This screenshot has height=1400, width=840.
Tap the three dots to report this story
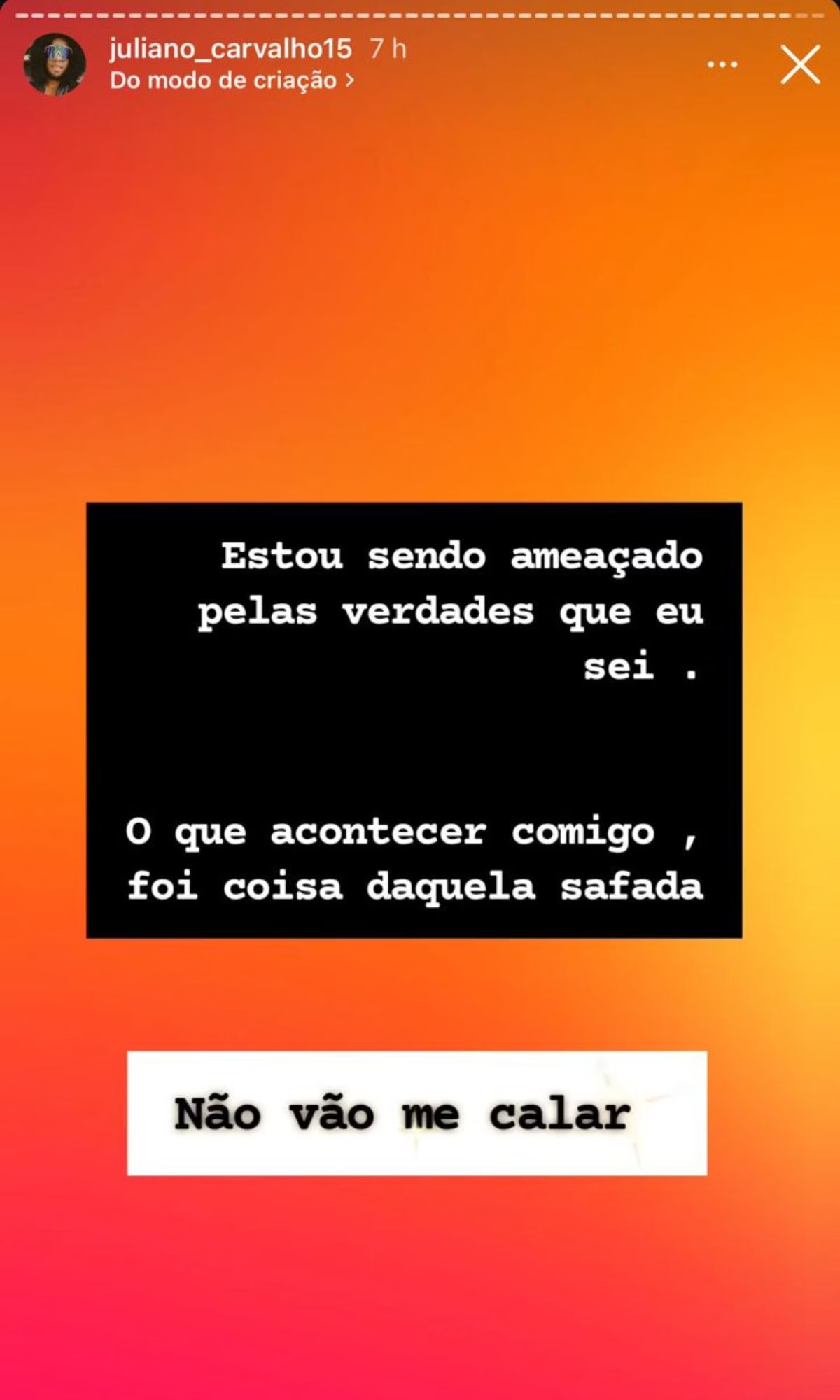(x=721, y=64)
